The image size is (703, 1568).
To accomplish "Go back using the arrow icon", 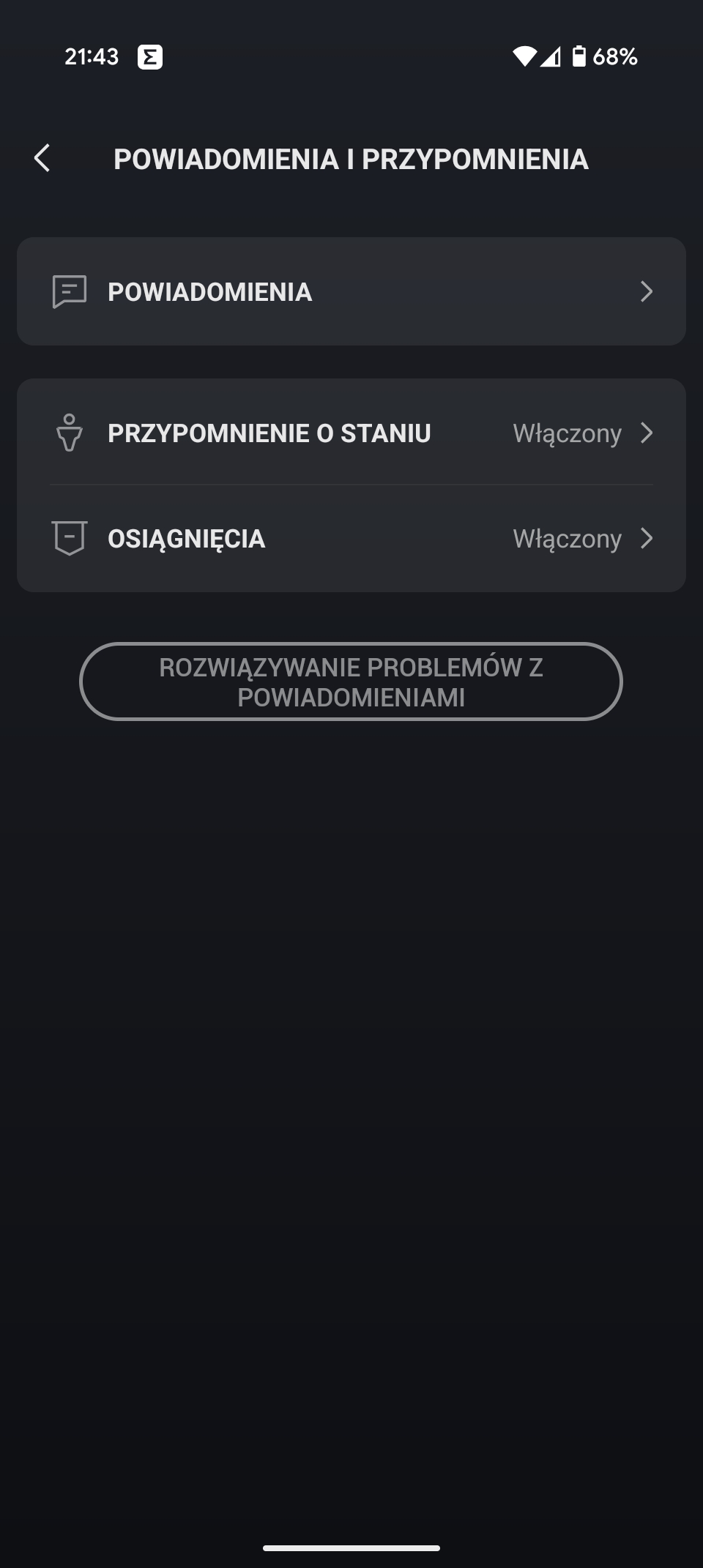I will (42, 158).
